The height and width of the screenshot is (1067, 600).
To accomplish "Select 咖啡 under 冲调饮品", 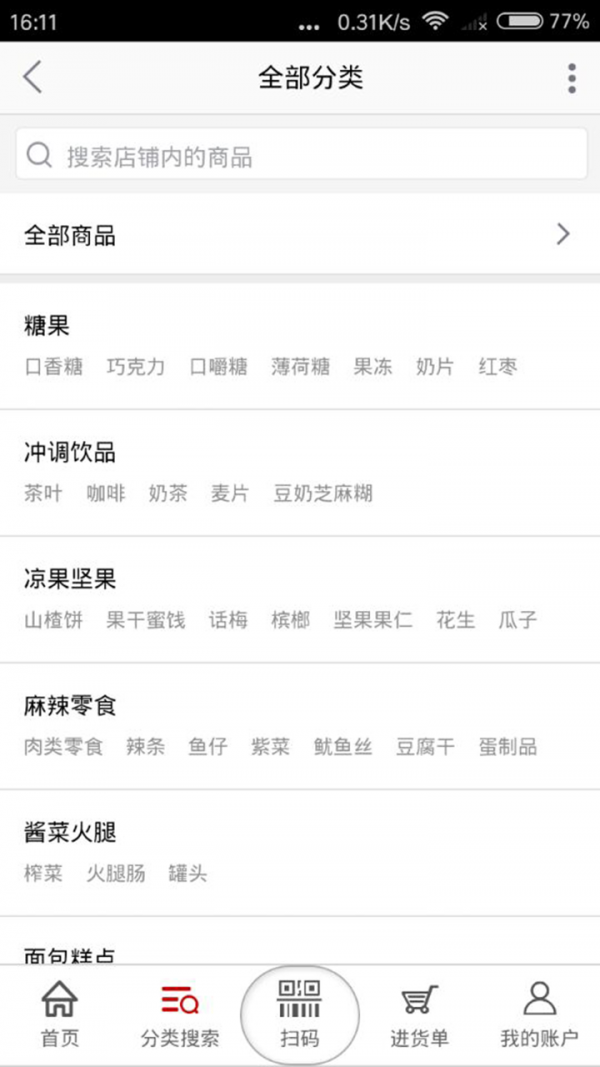I will tap(106, 493).
